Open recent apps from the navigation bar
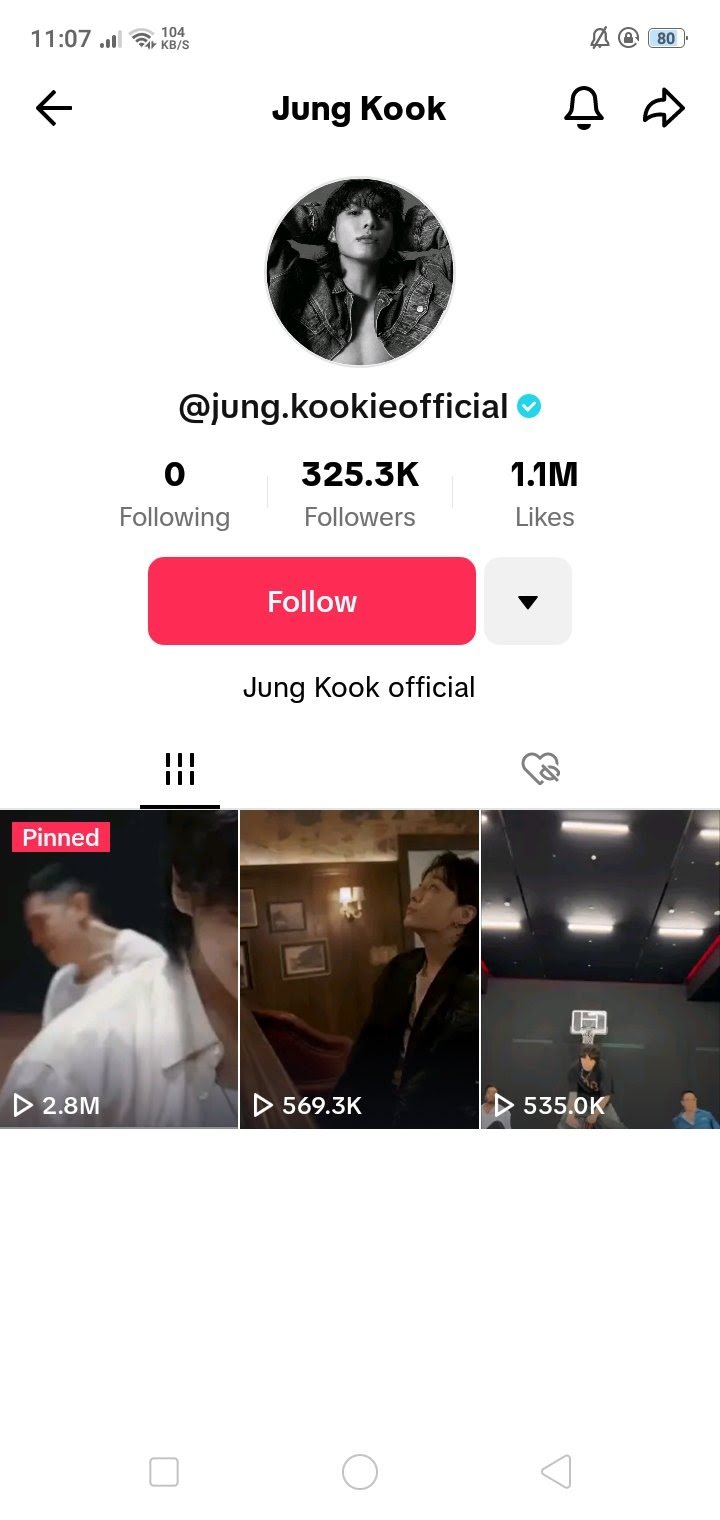 164,1471
